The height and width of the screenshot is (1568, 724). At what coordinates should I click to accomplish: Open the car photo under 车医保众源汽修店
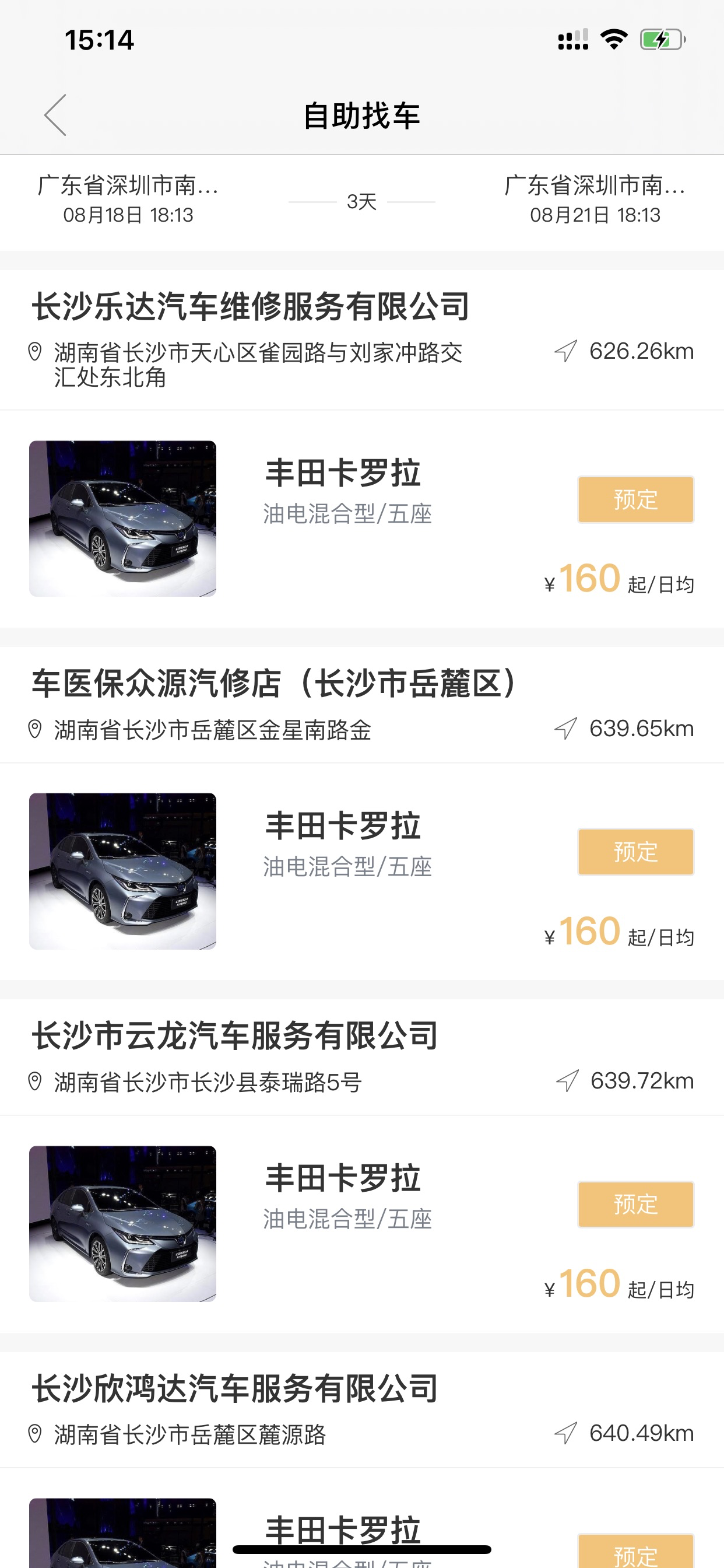123,871
